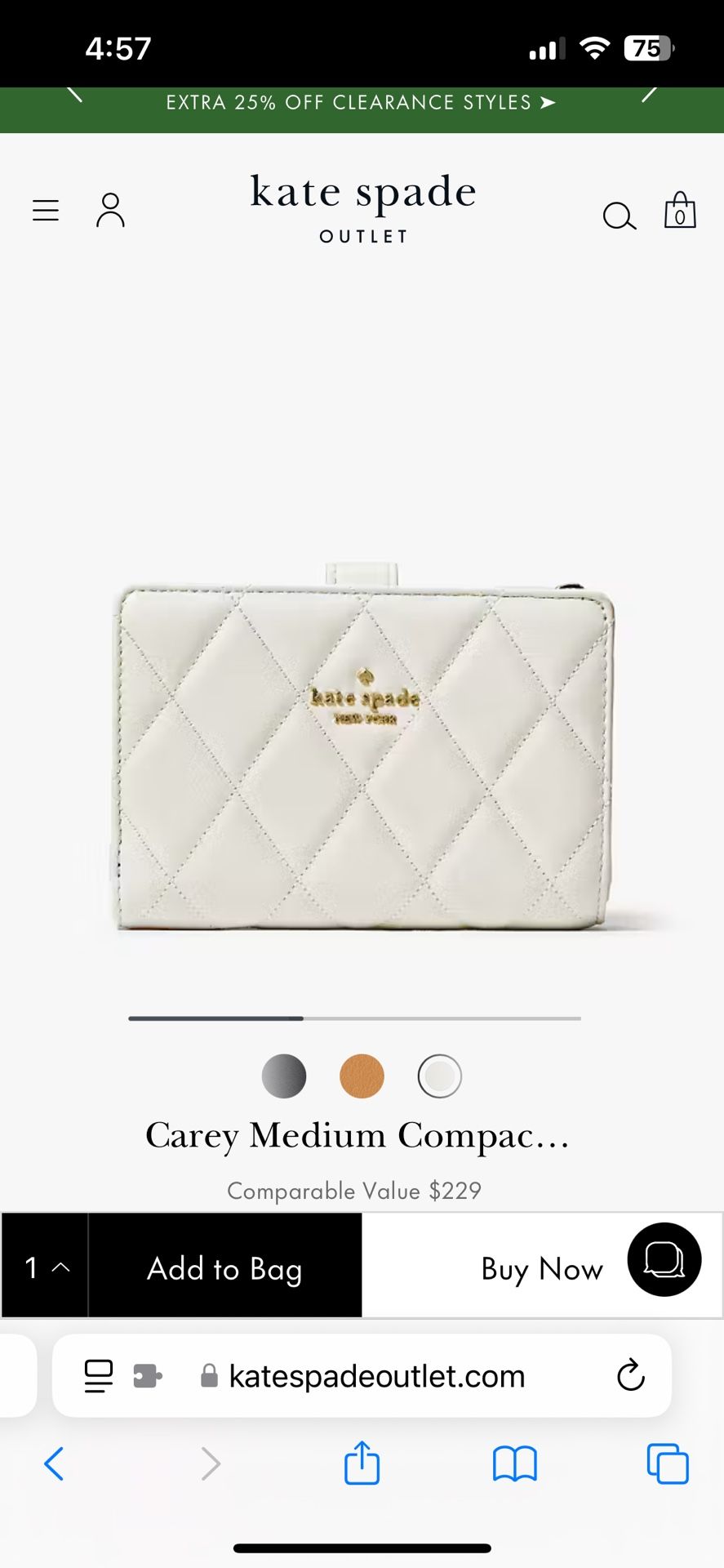The image size is (724, 1568).
Task: Open the account sign-in icon
Action: (110, 210)
